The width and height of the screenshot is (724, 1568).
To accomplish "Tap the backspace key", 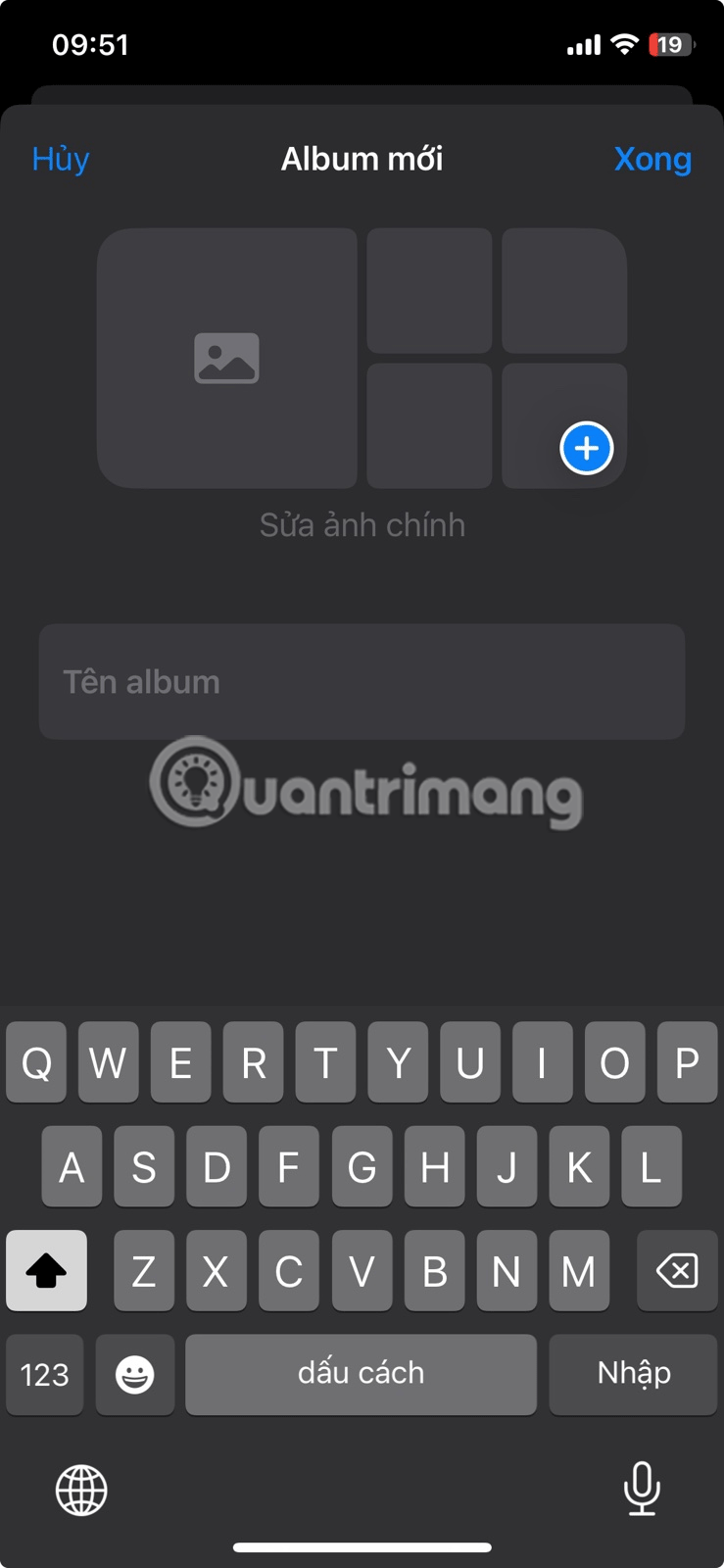I will click(x=676, y=1272).
